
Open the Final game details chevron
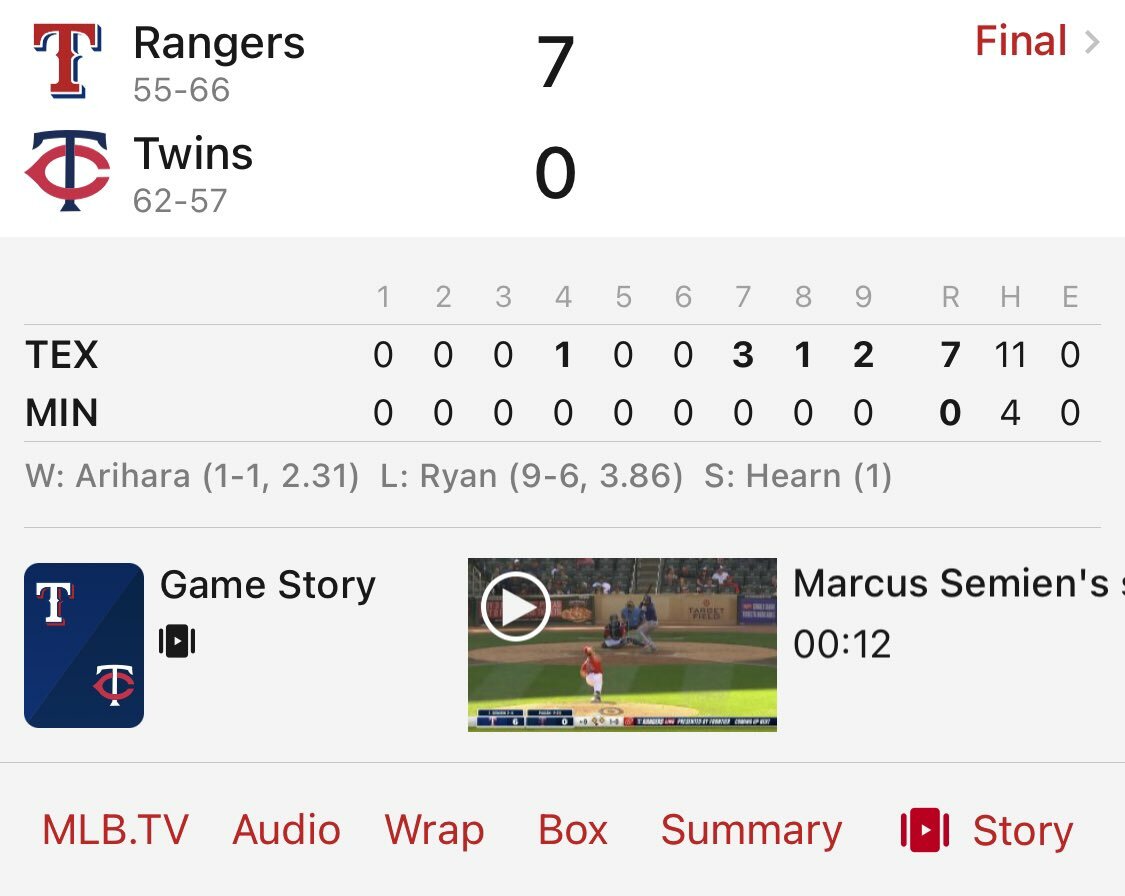point(1091,43)
